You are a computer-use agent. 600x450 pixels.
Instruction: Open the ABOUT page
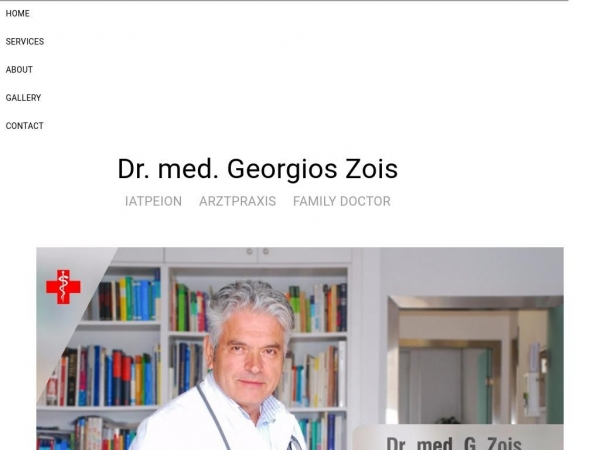tap(19, 70)
